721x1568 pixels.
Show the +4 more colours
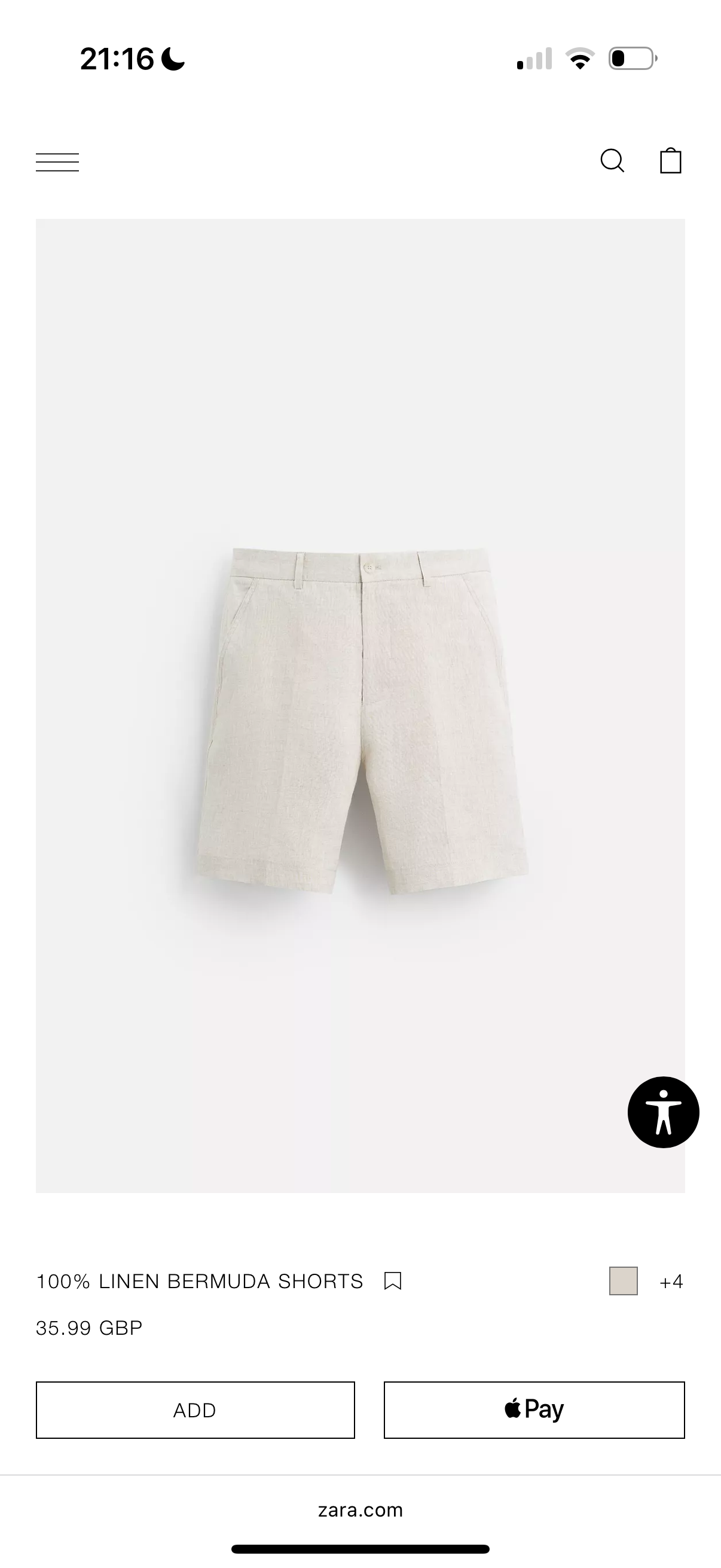click(x=671, y=1282)
